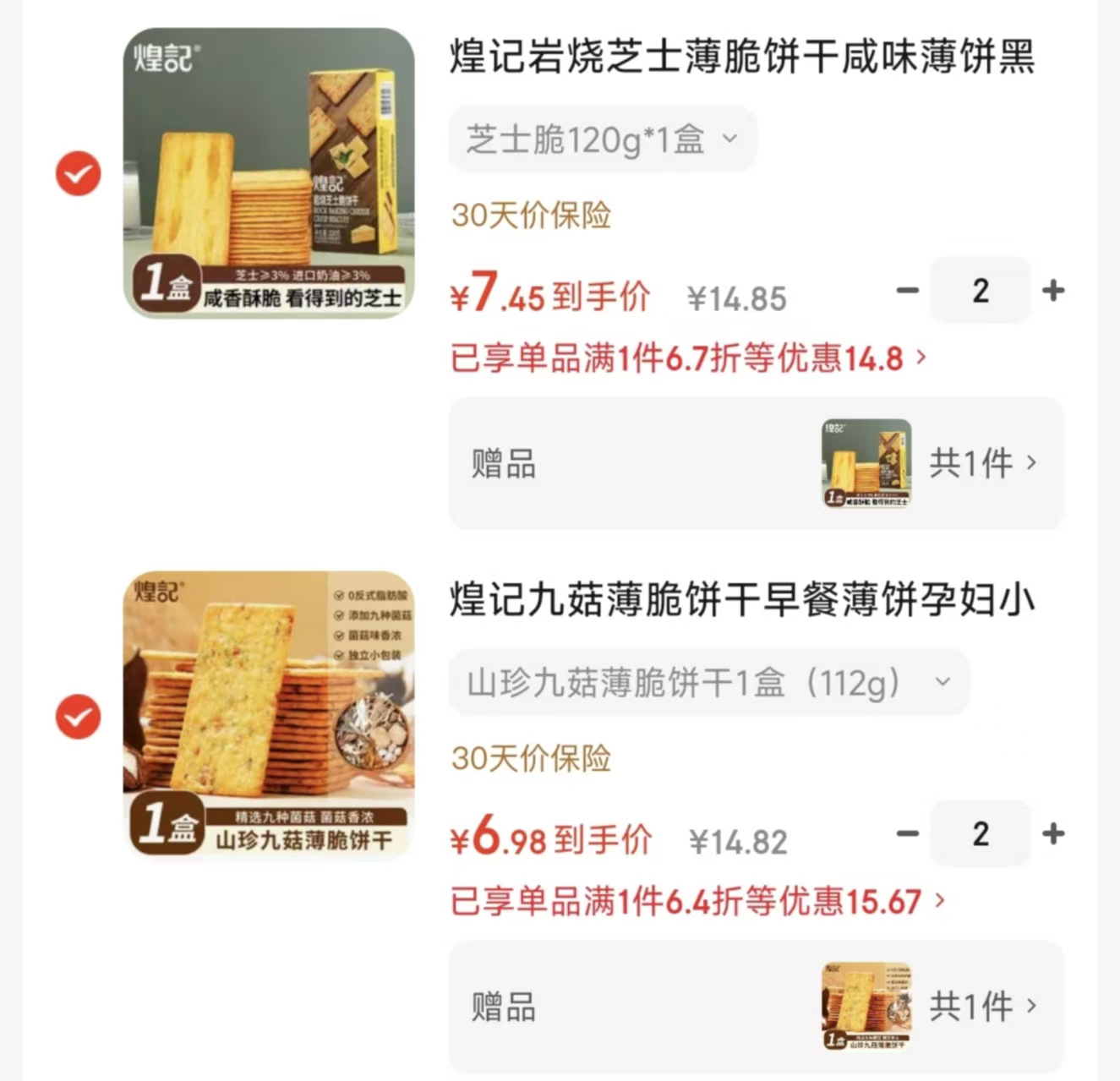This screenshot has width=1120, height=1081.
Task: View the 6.4折 discount details
Action: tap(697, 902)
